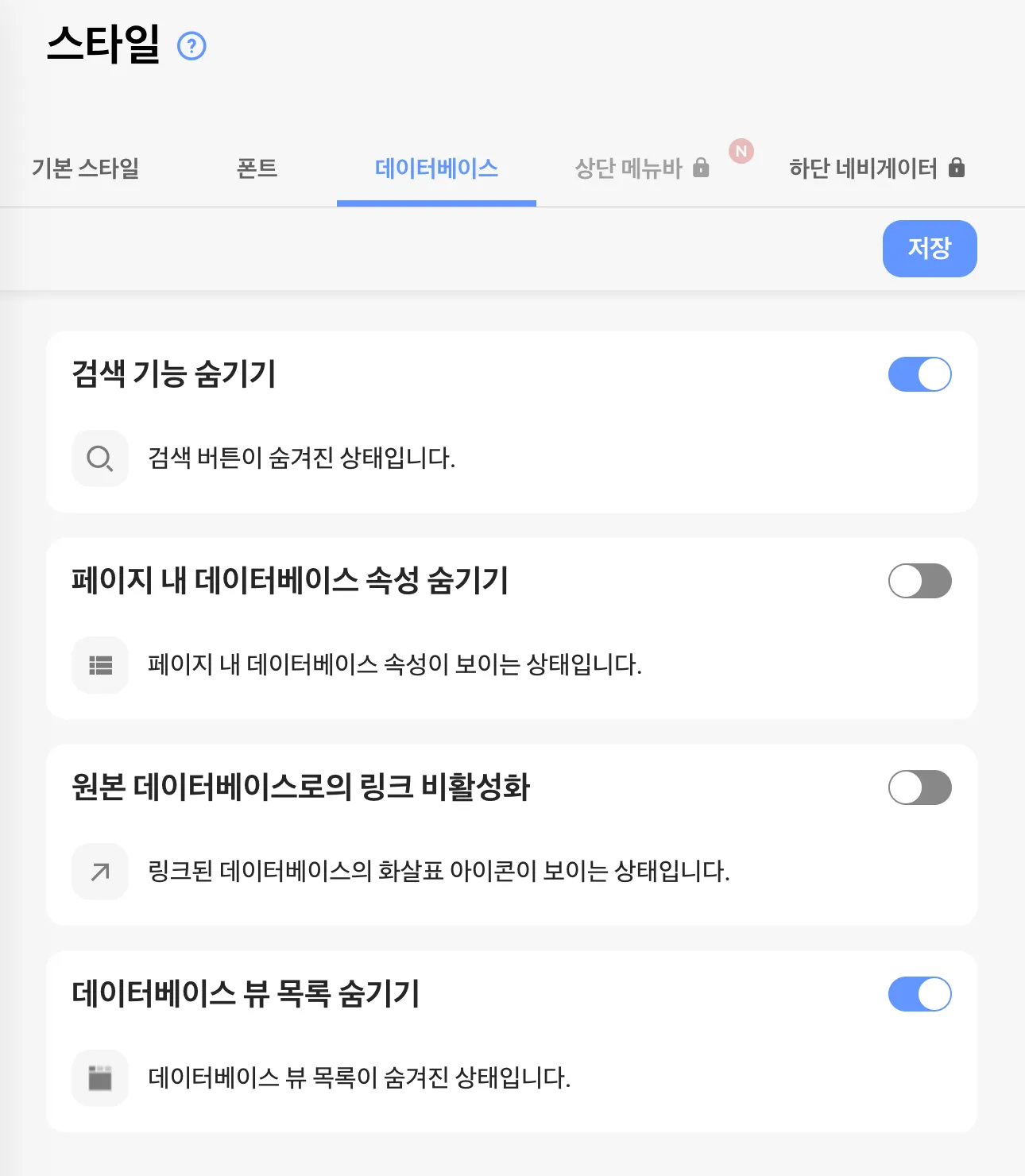Switch to the 기본 스타일 tab
1025x1176 pixels.
coord(86,168)
